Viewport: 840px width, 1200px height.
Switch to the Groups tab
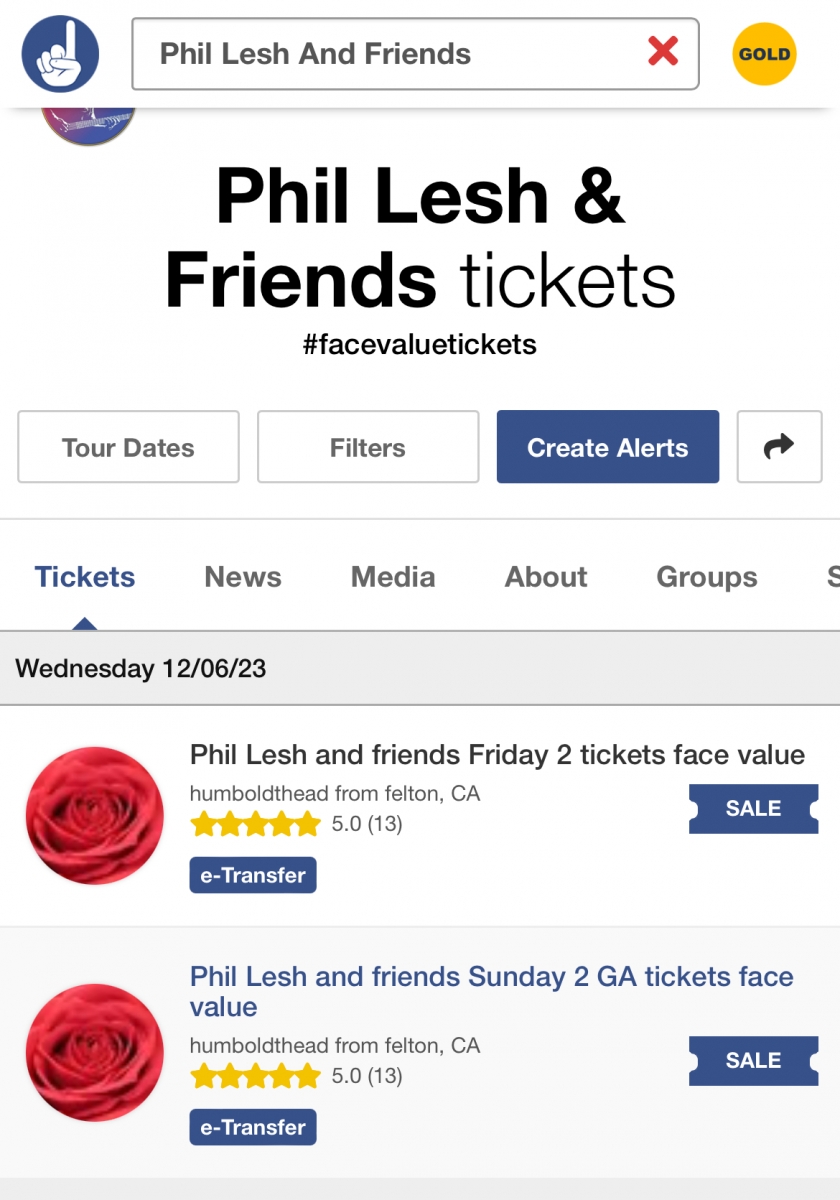707,577
